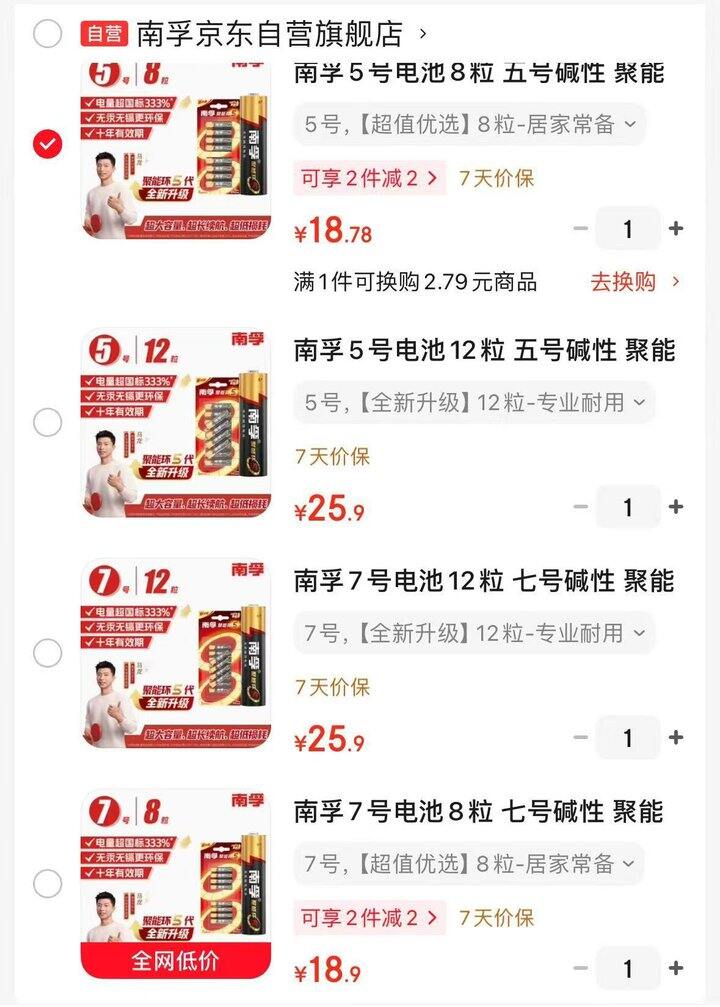
Task: Increase quantity of the 5号8粒 batteries
Action: coord(676,228)
